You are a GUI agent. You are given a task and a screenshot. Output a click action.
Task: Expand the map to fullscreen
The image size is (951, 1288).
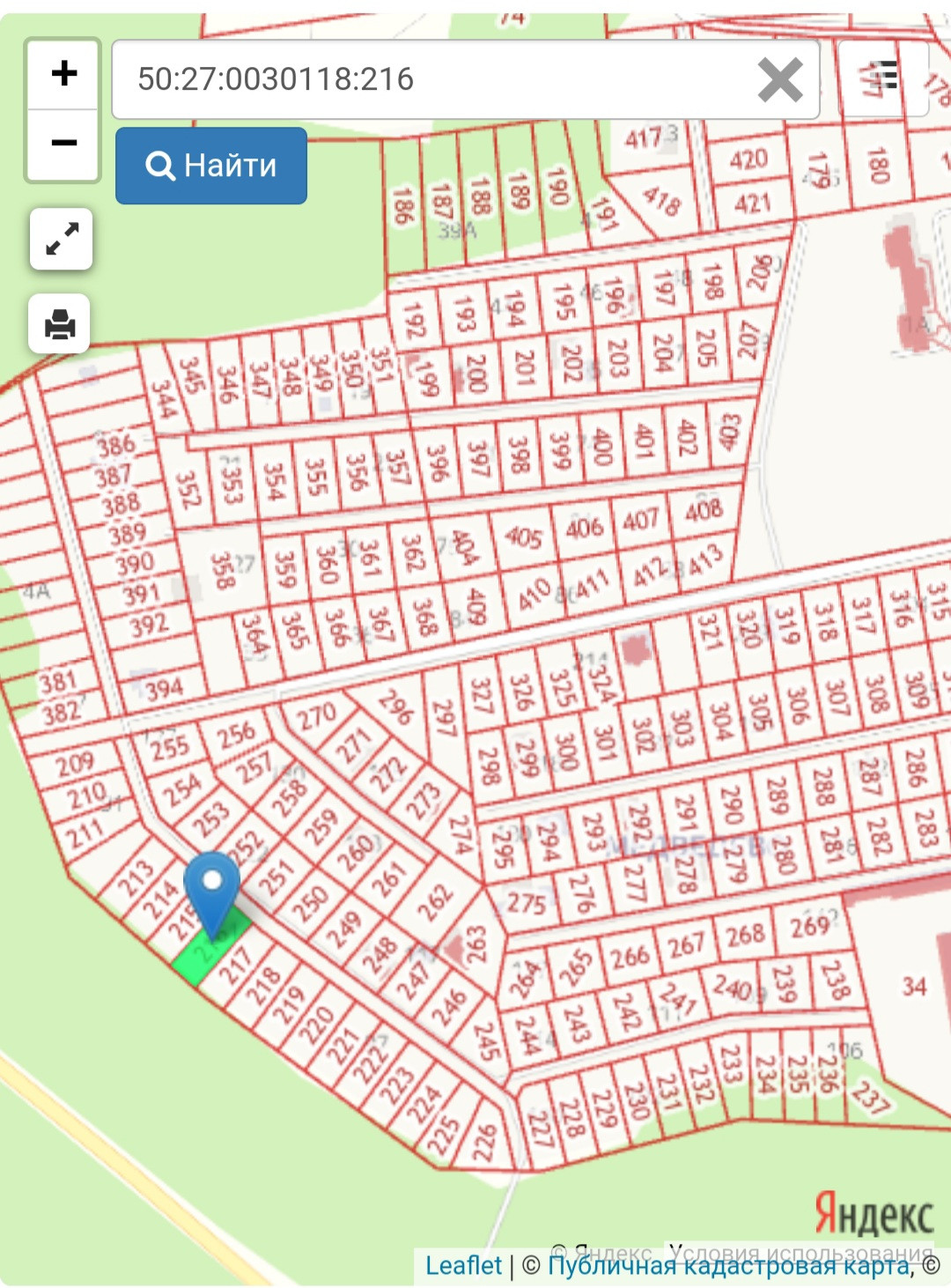(61, 239)
